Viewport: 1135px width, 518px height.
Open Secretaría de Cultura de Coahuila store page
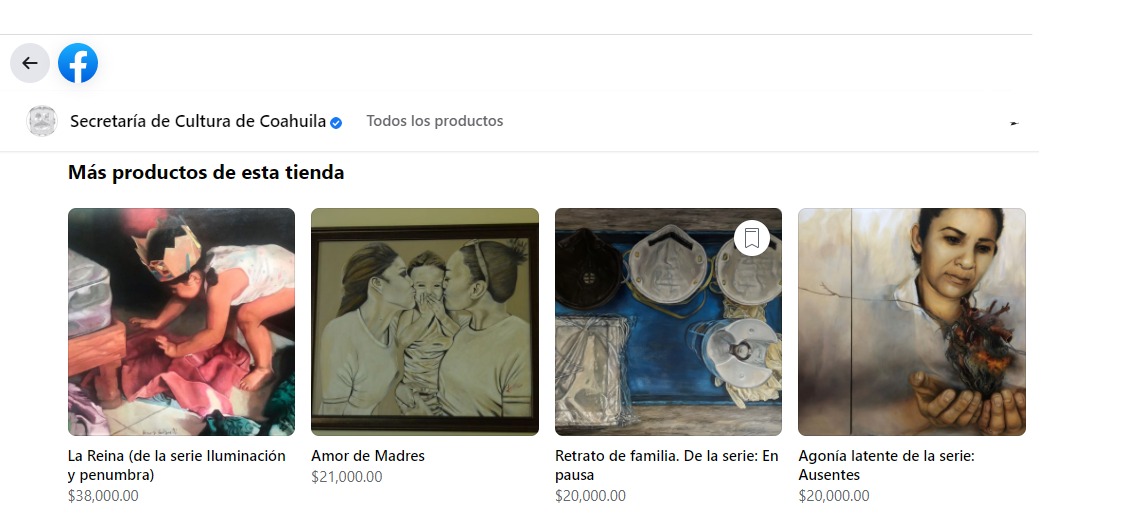197,121
